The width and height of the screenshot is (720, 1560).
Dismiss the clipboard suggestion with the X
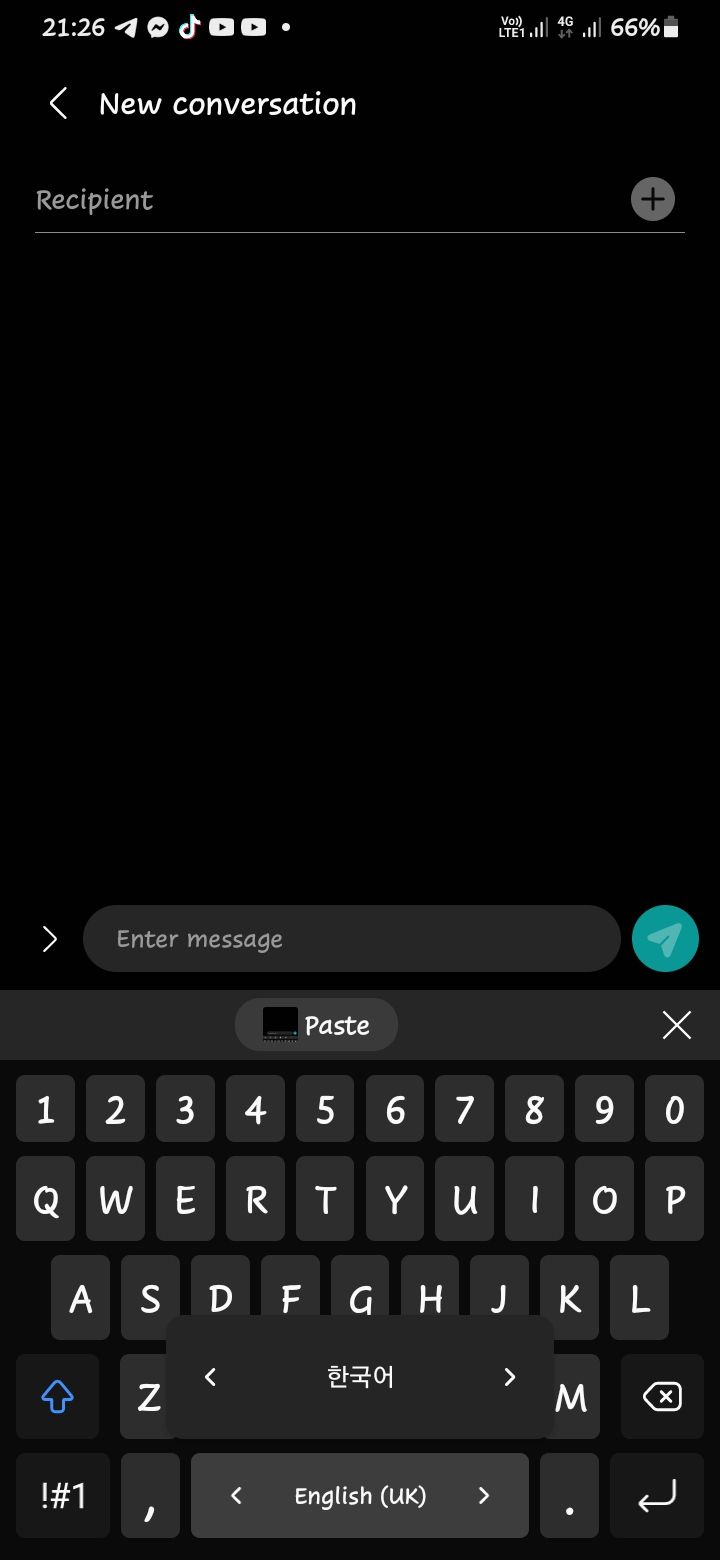coord(676,1024)
